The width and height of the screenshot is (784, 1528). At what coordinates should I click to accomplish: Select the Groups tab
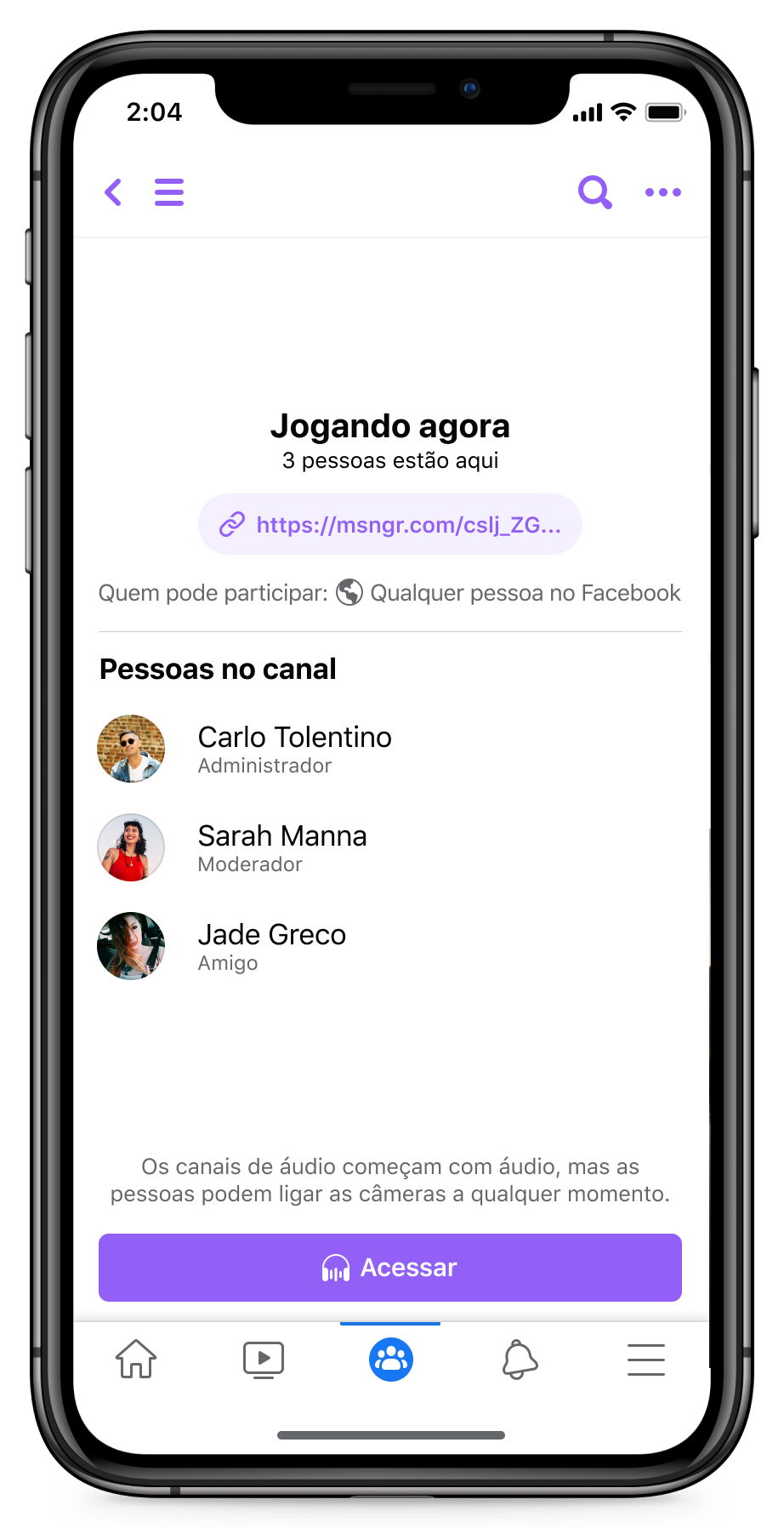391,1359
